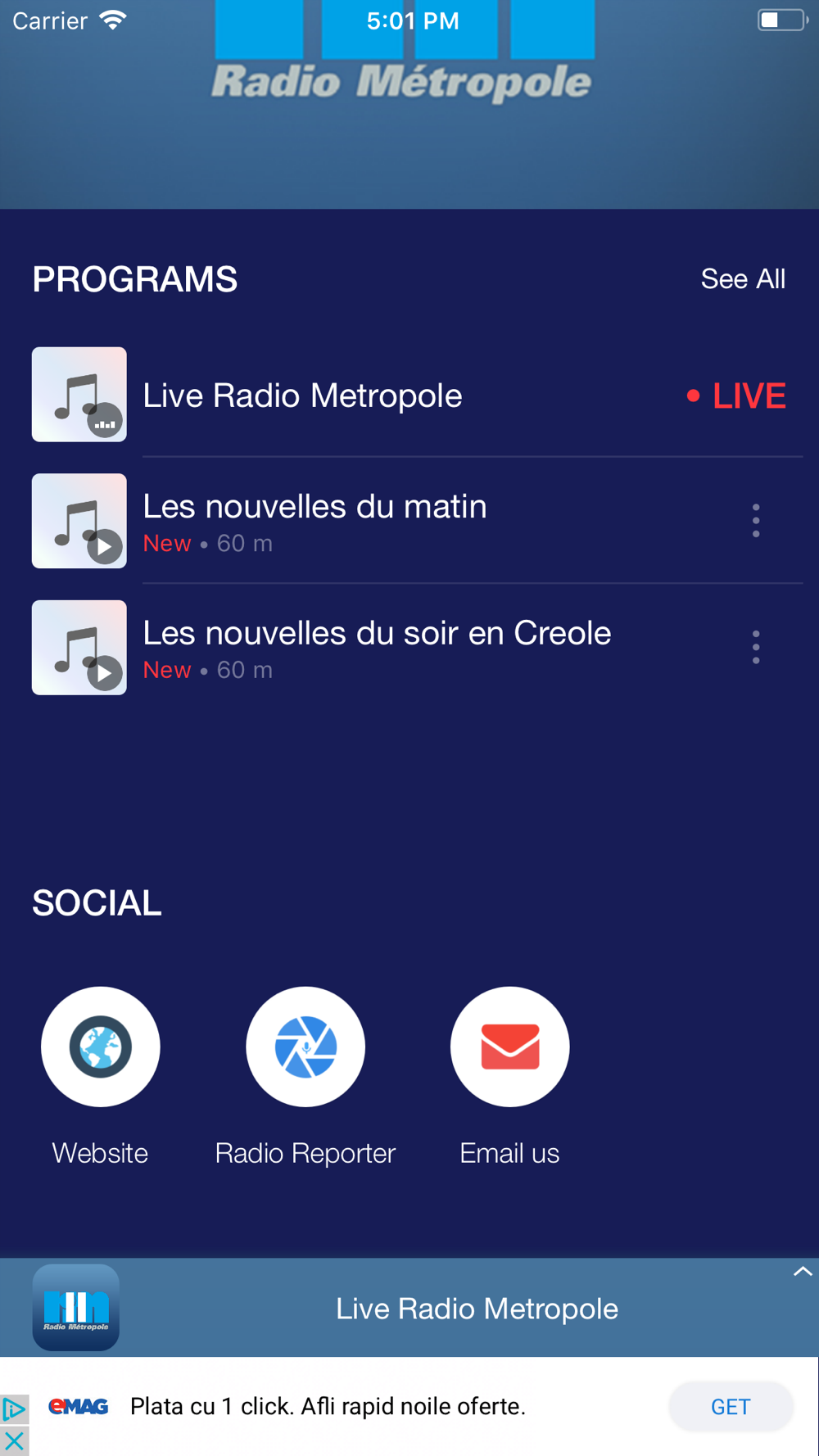Close the eMAG ad banner

14,1441
